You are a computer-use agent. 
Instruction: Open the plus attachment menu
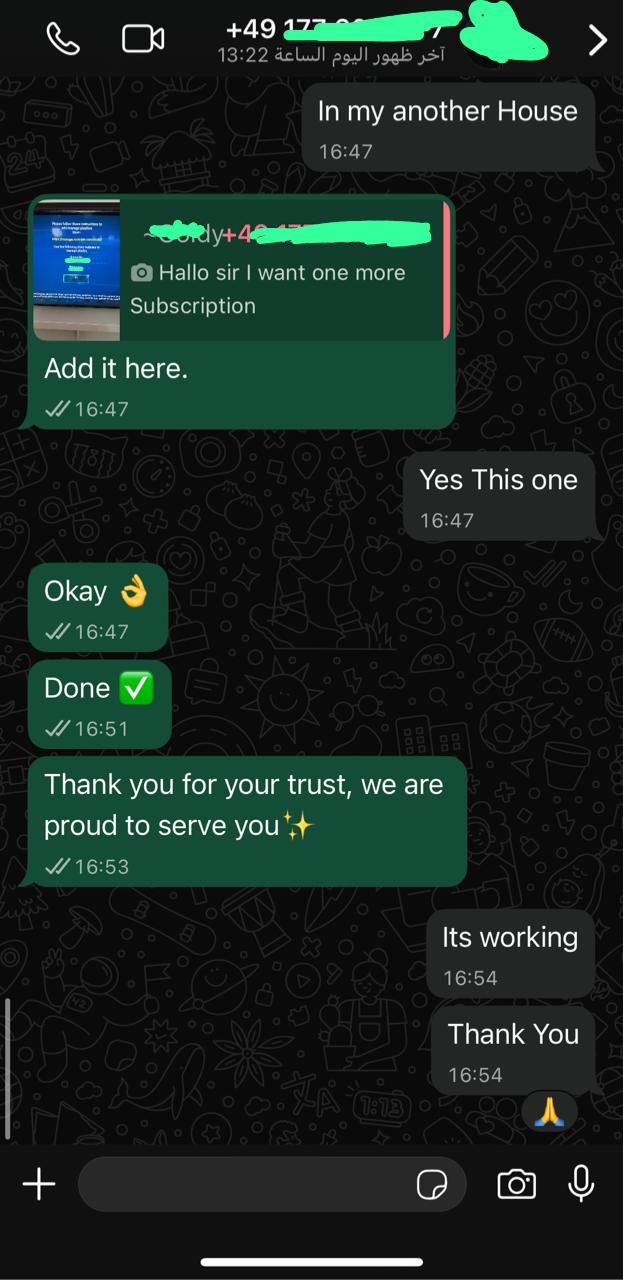pos(39,1184)
